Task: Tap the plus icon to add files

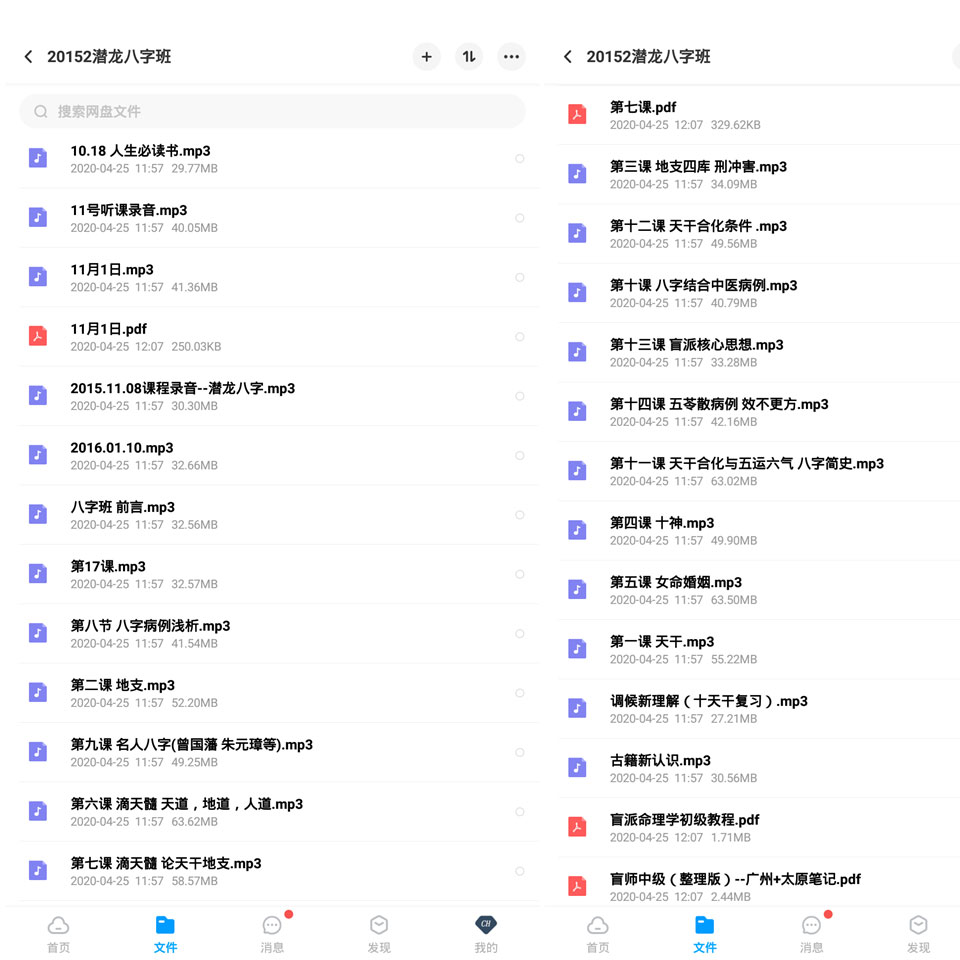Action: tap(426, 57)
